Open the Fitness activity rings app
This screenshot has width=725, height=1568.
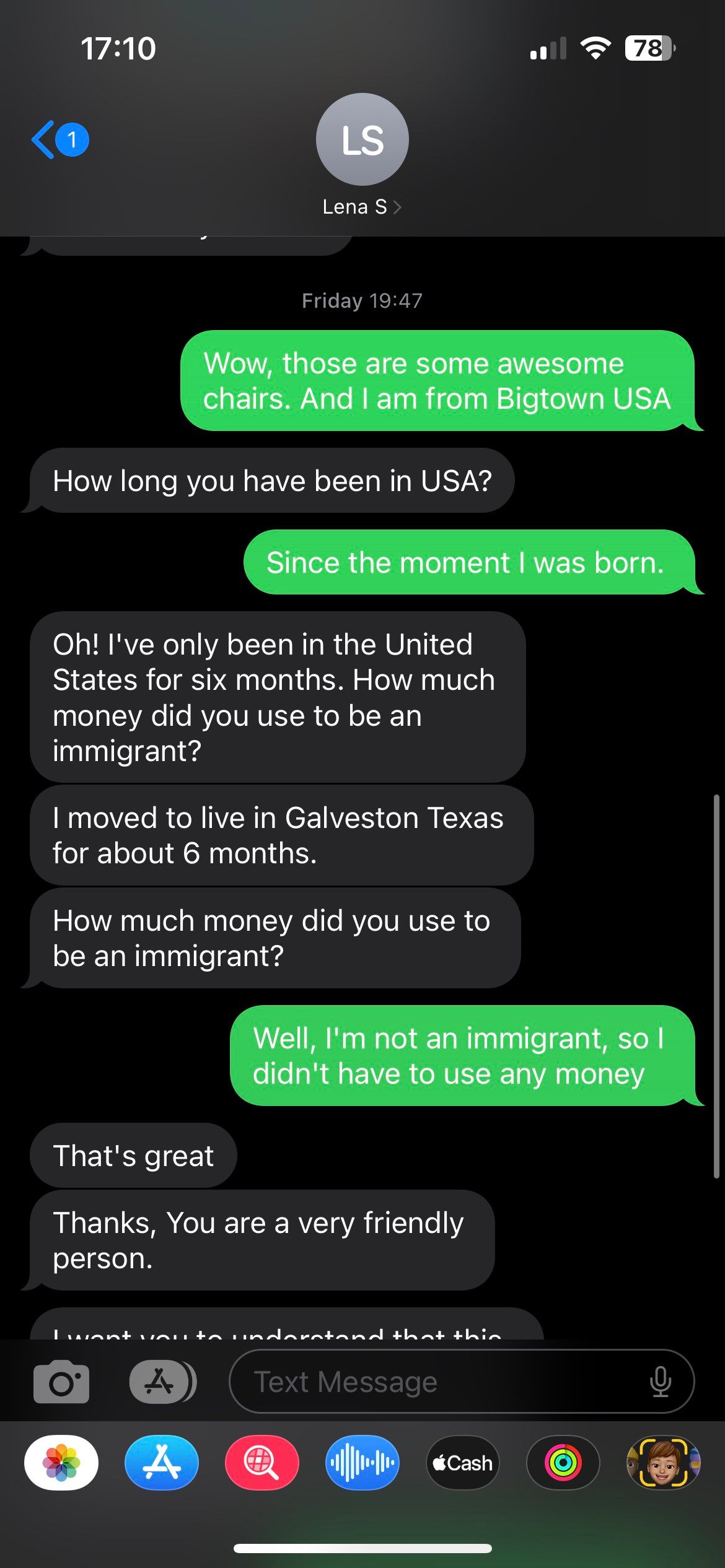tap(563, 1463)
